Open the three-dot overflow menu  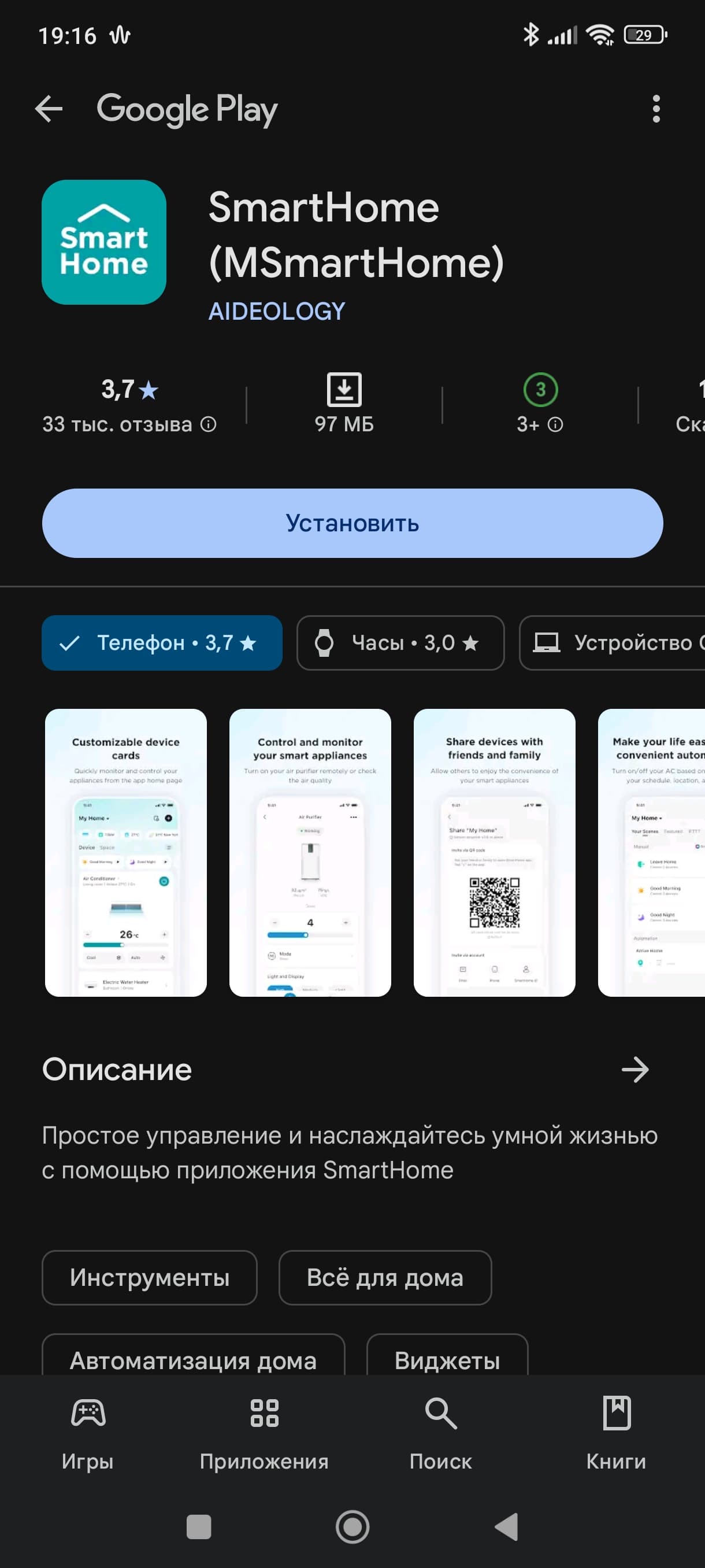coord(655,110)
